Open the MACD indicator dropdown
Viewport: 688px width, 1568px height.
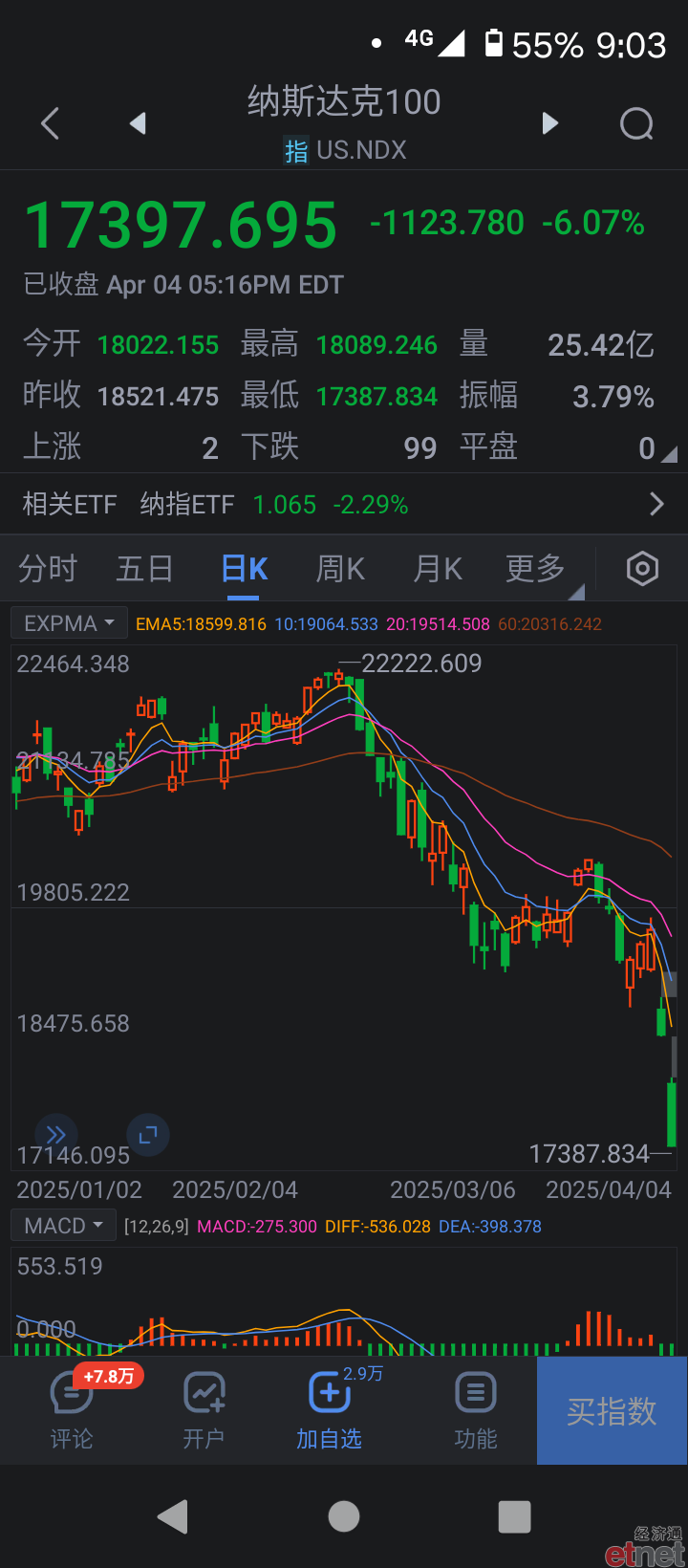point(63,1226)
